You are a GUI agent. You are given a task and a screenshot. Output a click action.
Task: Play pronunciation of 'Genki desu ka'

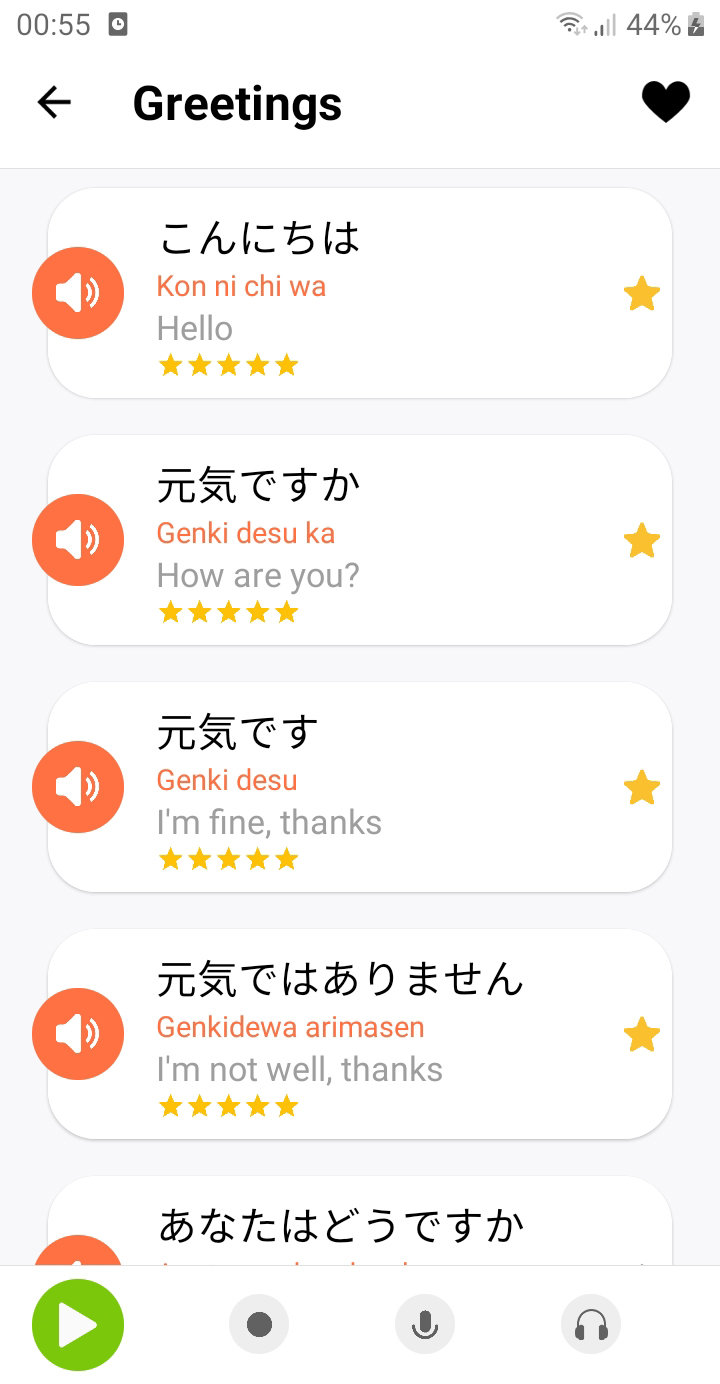click(x=78, y=540)
